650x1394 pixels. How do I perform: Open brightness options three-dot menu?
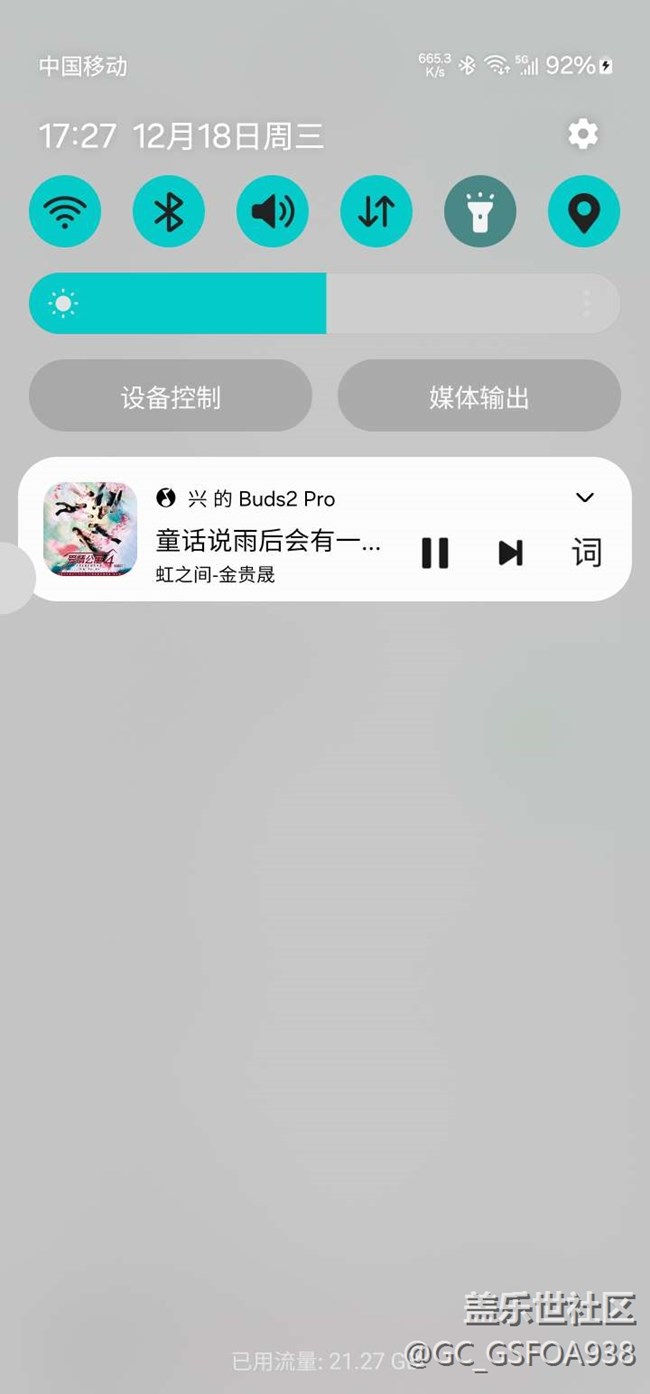coord(587,303)
